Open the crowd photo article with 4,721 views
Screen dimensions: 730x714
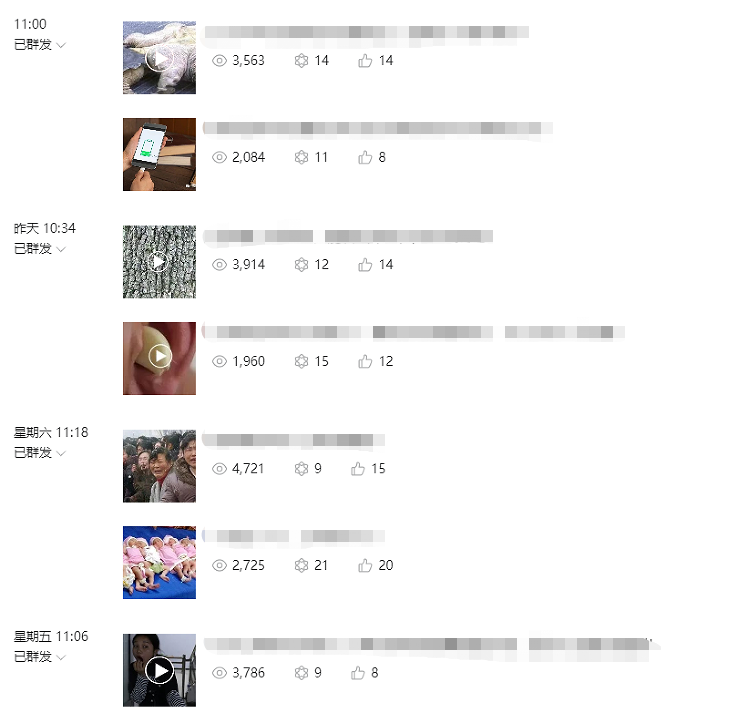coord(293,440)
